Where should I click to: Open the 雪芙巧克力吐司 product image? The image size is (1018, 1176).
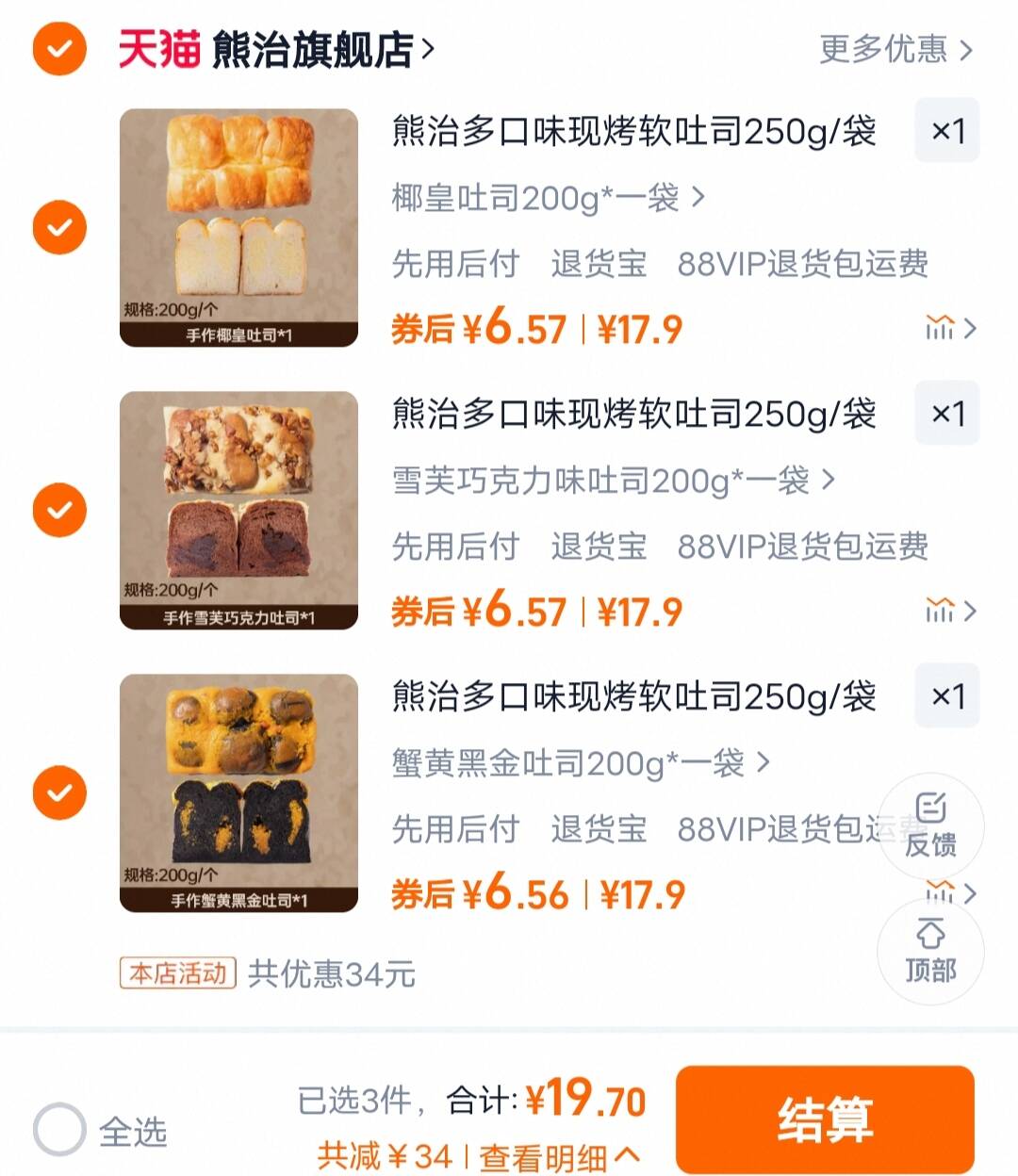pyautogui.click(x=238, y=510)
